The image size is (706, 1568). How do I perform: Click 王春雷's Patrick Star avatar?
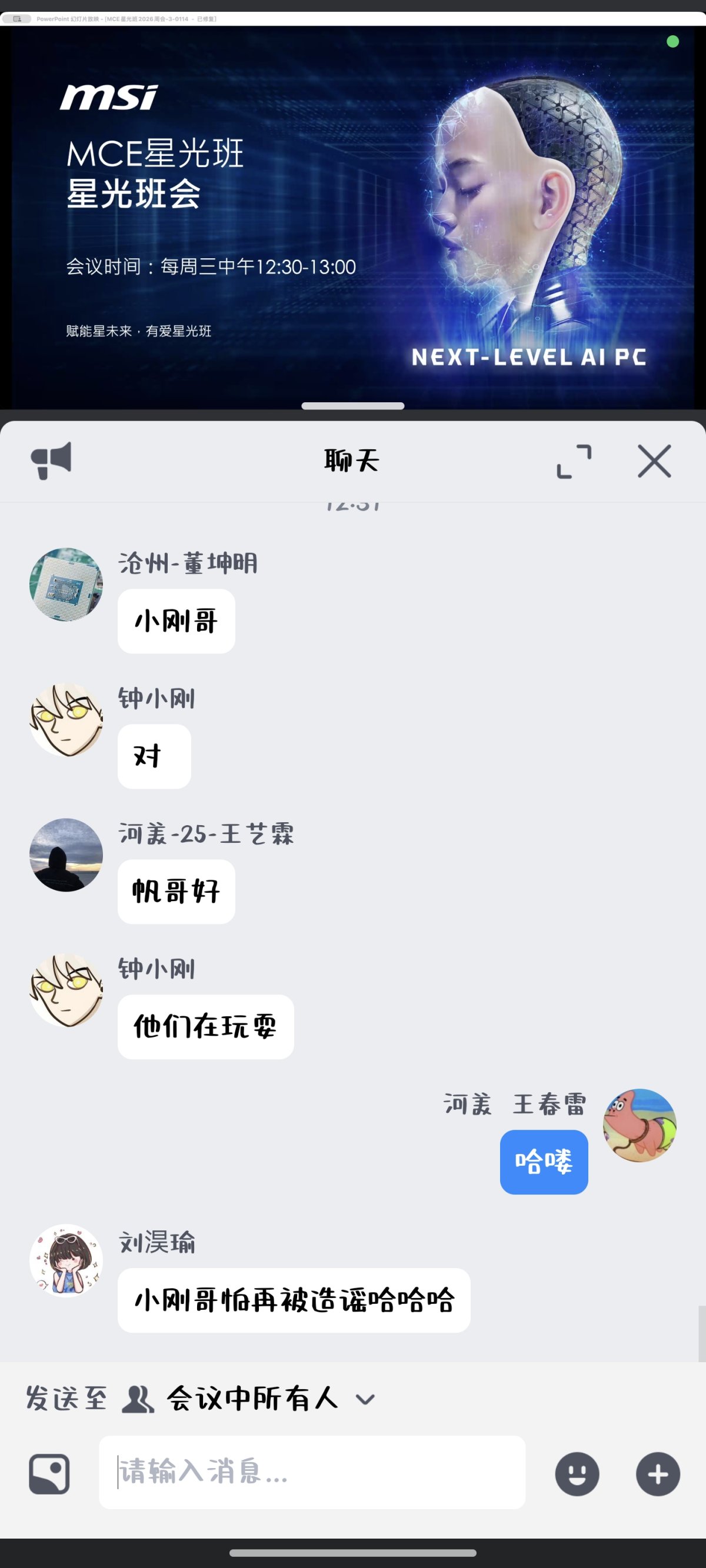pos(639,1127)
